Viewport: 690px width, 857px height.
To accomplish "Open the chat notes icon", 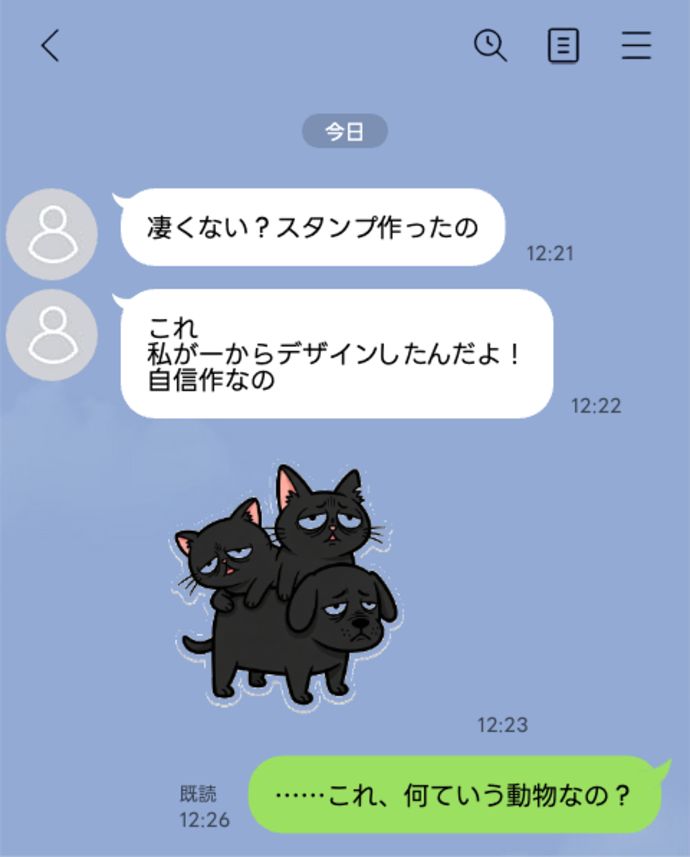I will [563, 46].
